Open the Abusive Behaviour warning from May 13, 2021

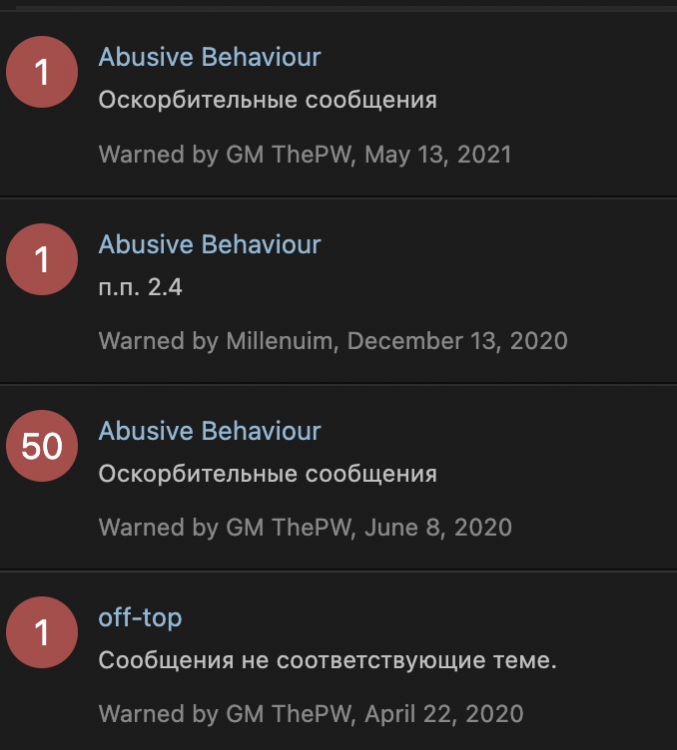209,57
